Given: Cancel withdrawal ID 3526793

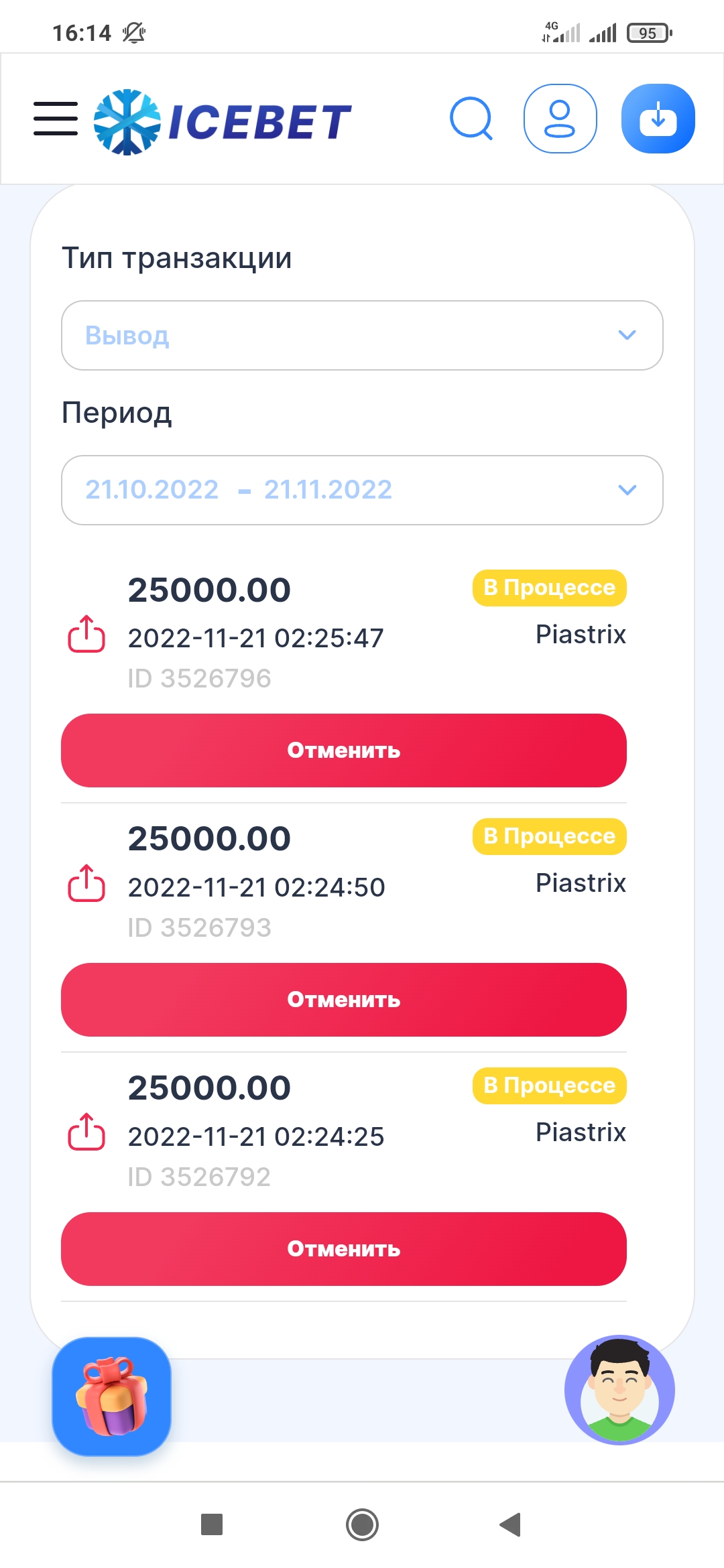Looking at the screenshot, I should 344,1000.
